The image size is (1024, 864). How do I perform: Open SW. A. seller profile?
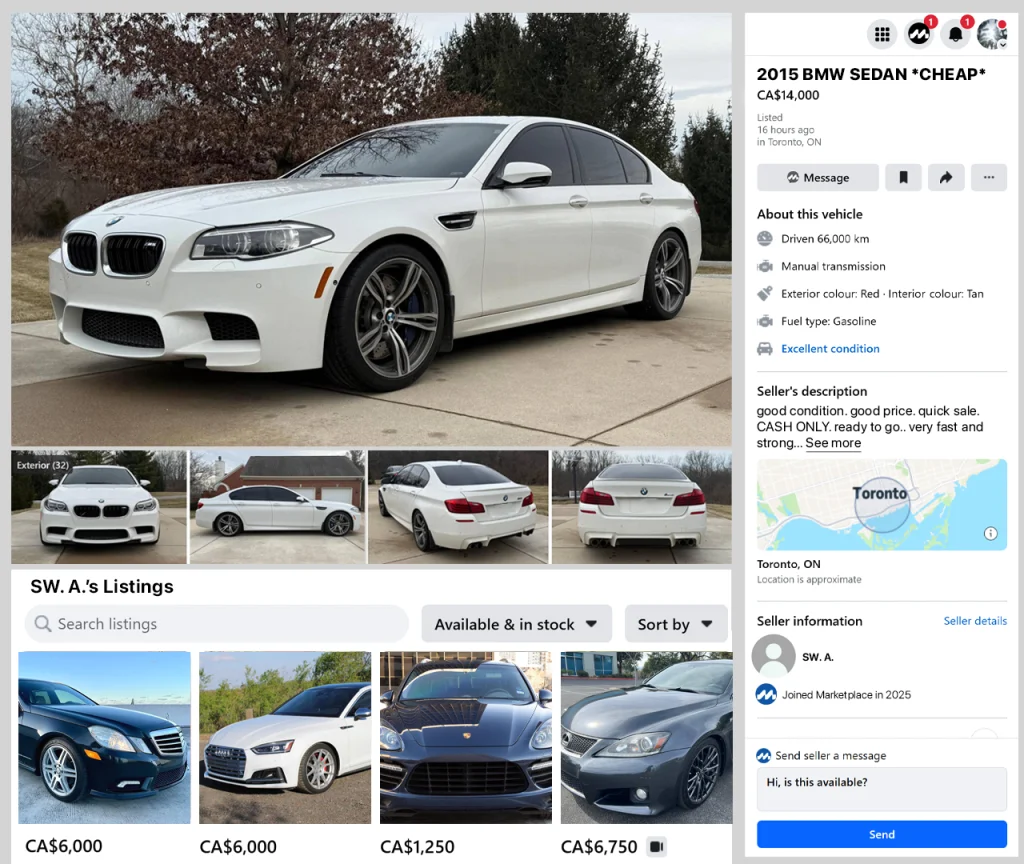tap(817, 657)
